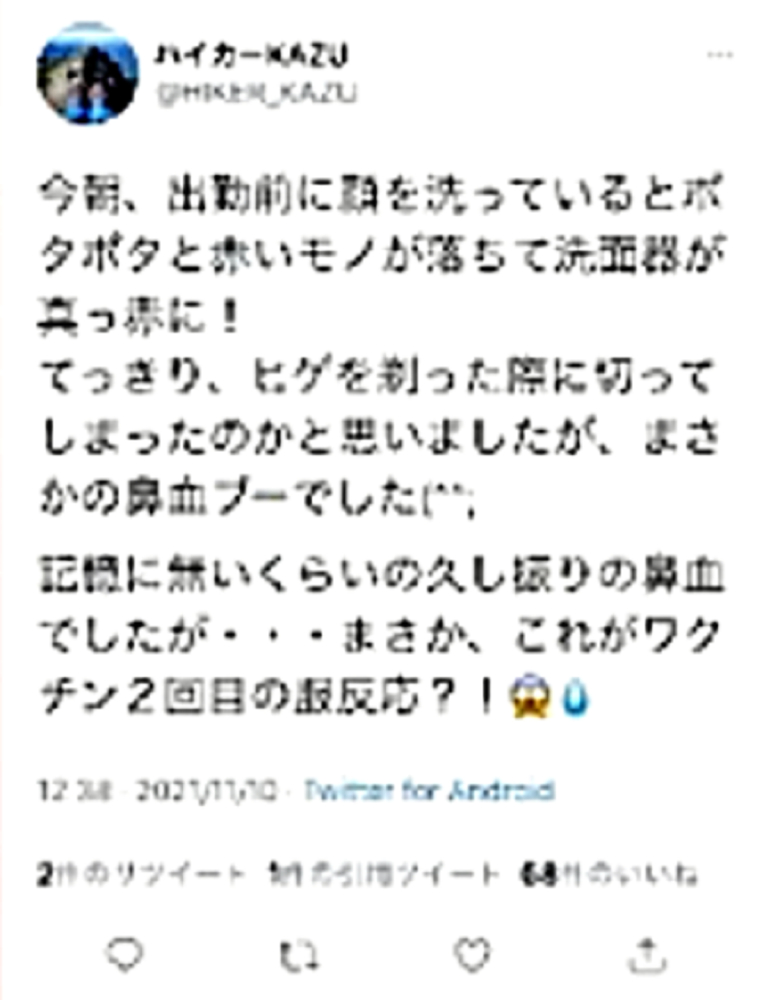Open the tweet's overflow menu
The width and height of the screenshot is (771, 1000).
pyautogui.click(x=719, y=55)
